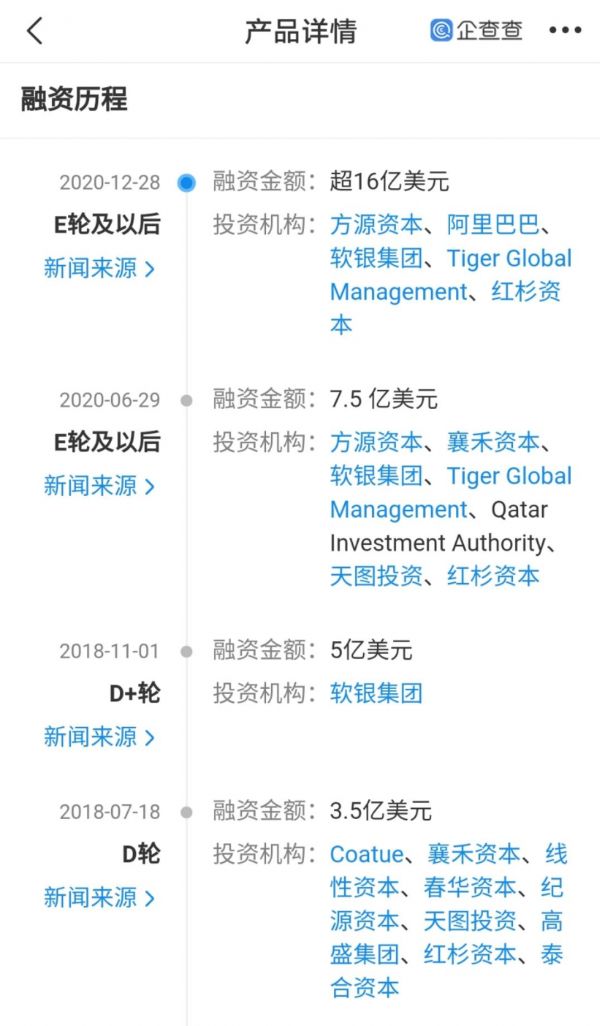This screenshot has height=1026, width=600.
Task: Open news source for 2020-06-29 round
Action: [x=100, y=486]
